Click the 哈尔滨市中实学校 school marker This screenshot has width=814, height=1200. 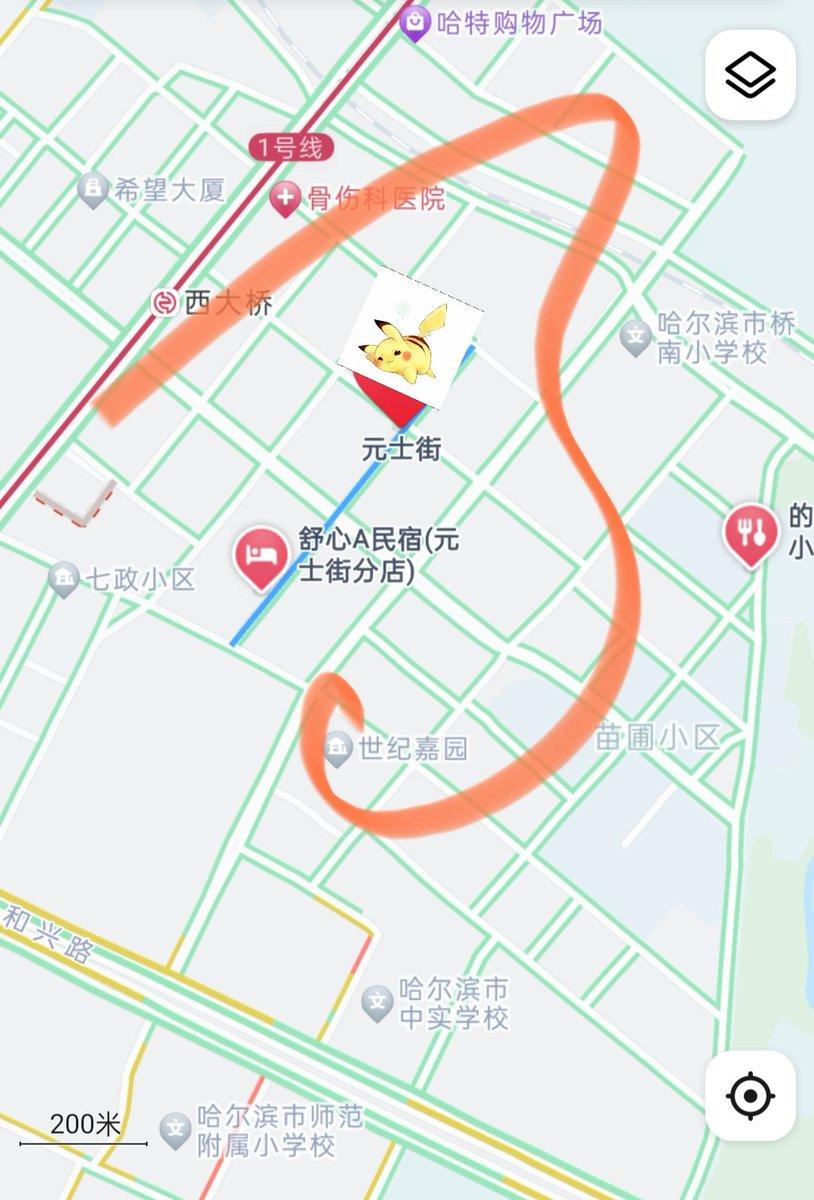(378, 998)
